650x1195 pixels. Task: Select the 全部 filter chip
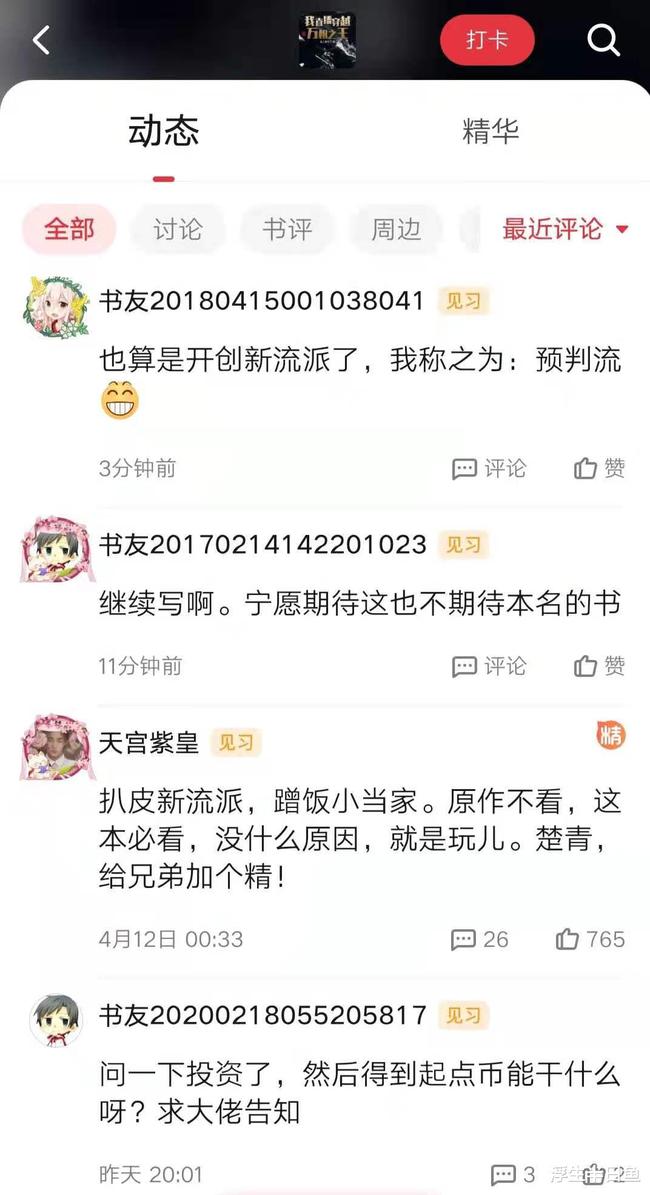point(69,229)
